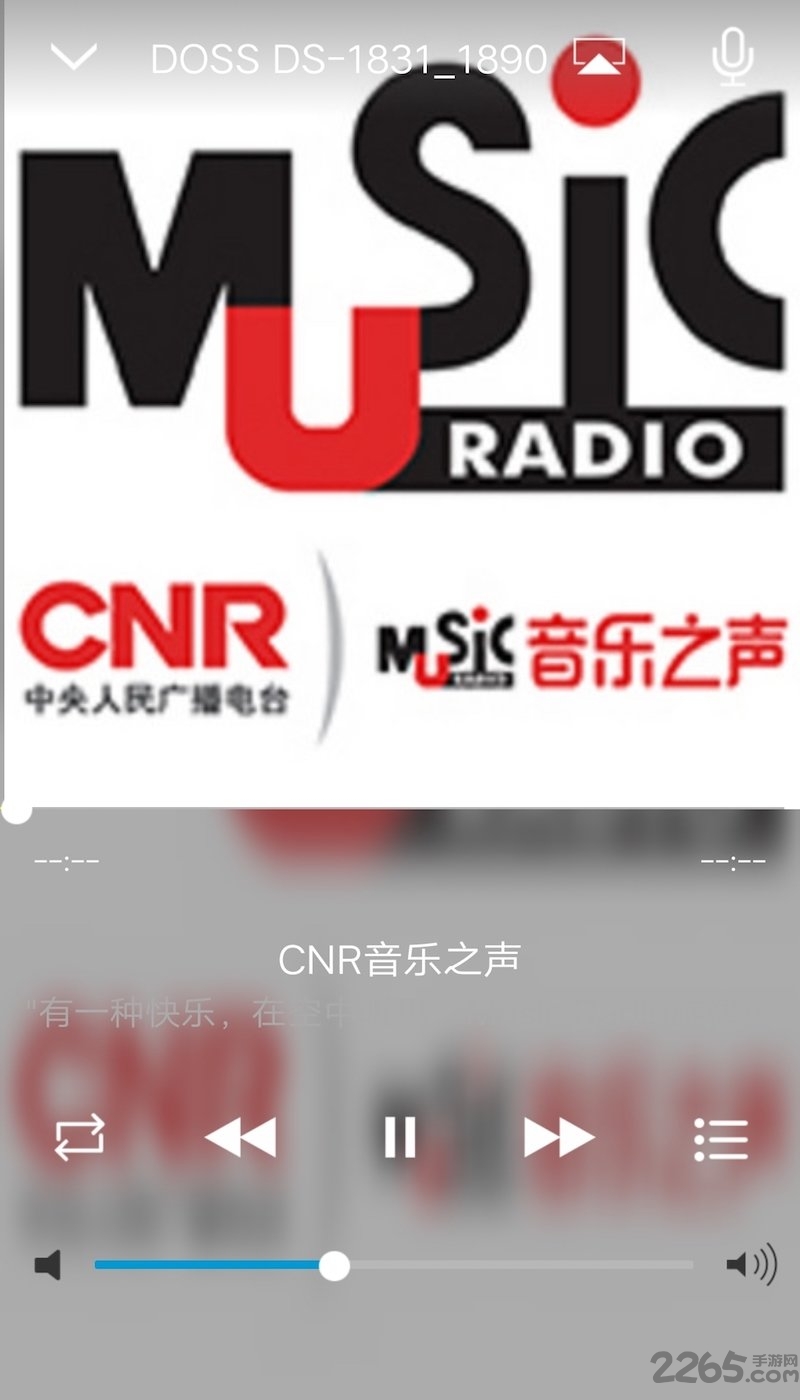Pause the CNR音乐之声 stream
The width and height of the screenshot is (800, 1400).
click(400, 1137)
